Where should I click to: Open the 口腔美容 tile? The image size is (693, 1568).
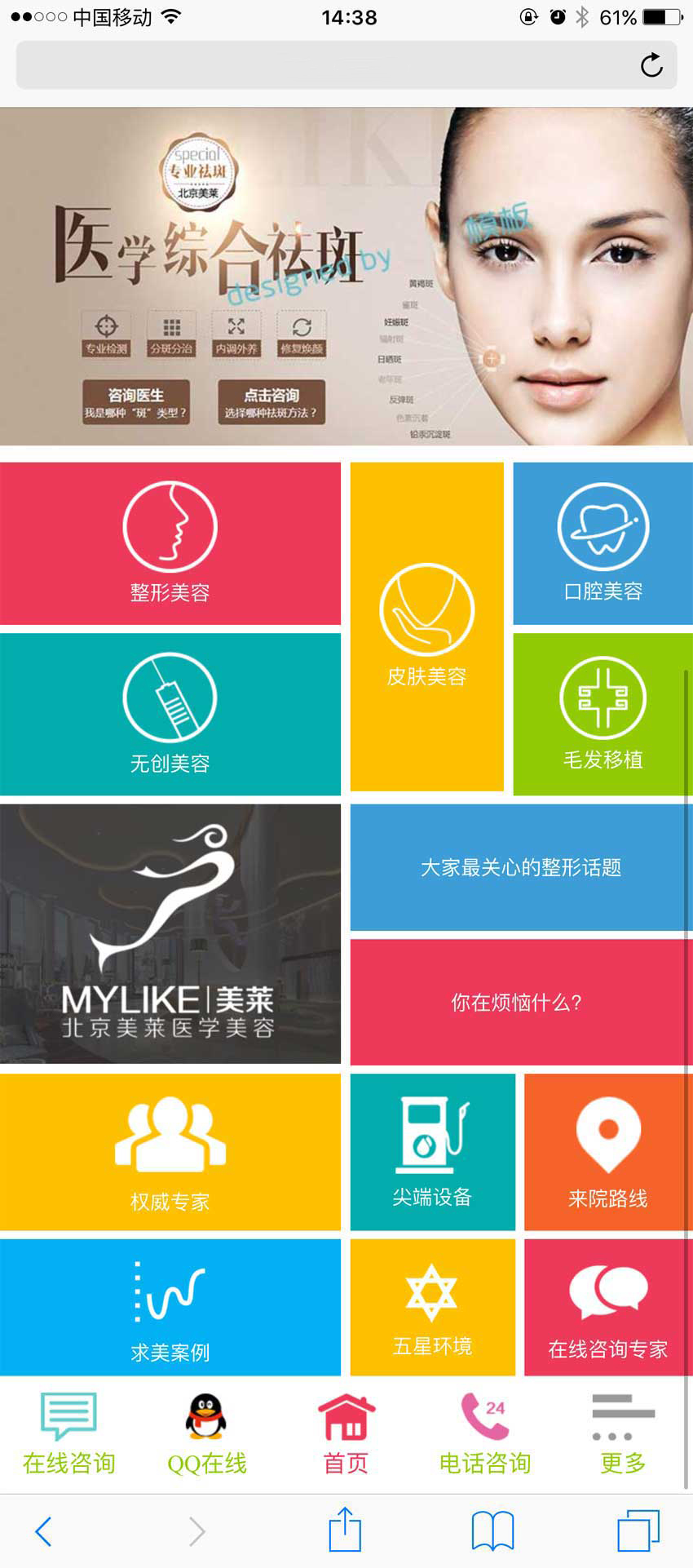[603, 543]
